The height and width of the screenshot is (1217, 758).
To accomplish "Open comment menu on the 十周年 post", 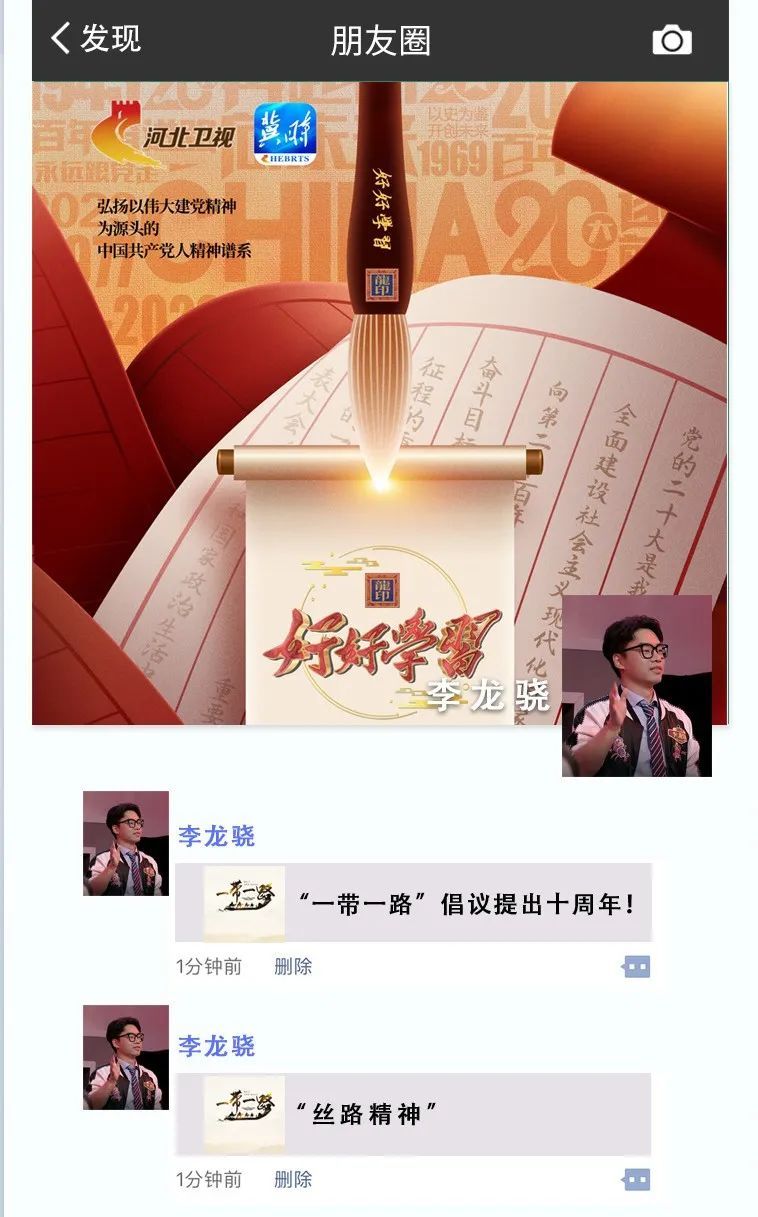I will click(636, 966).
